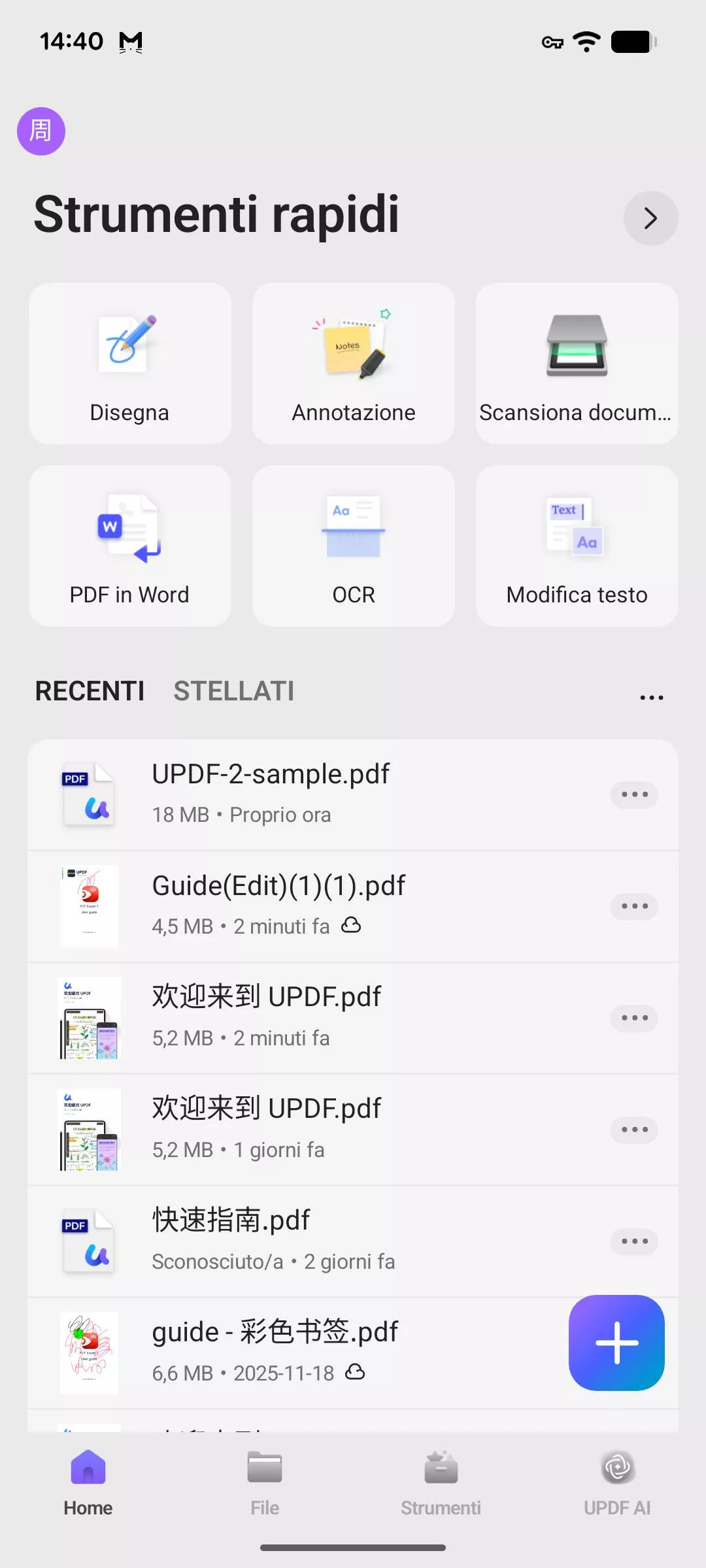
Task: Select the Disegna tool
Action: [x=129, y=364]
